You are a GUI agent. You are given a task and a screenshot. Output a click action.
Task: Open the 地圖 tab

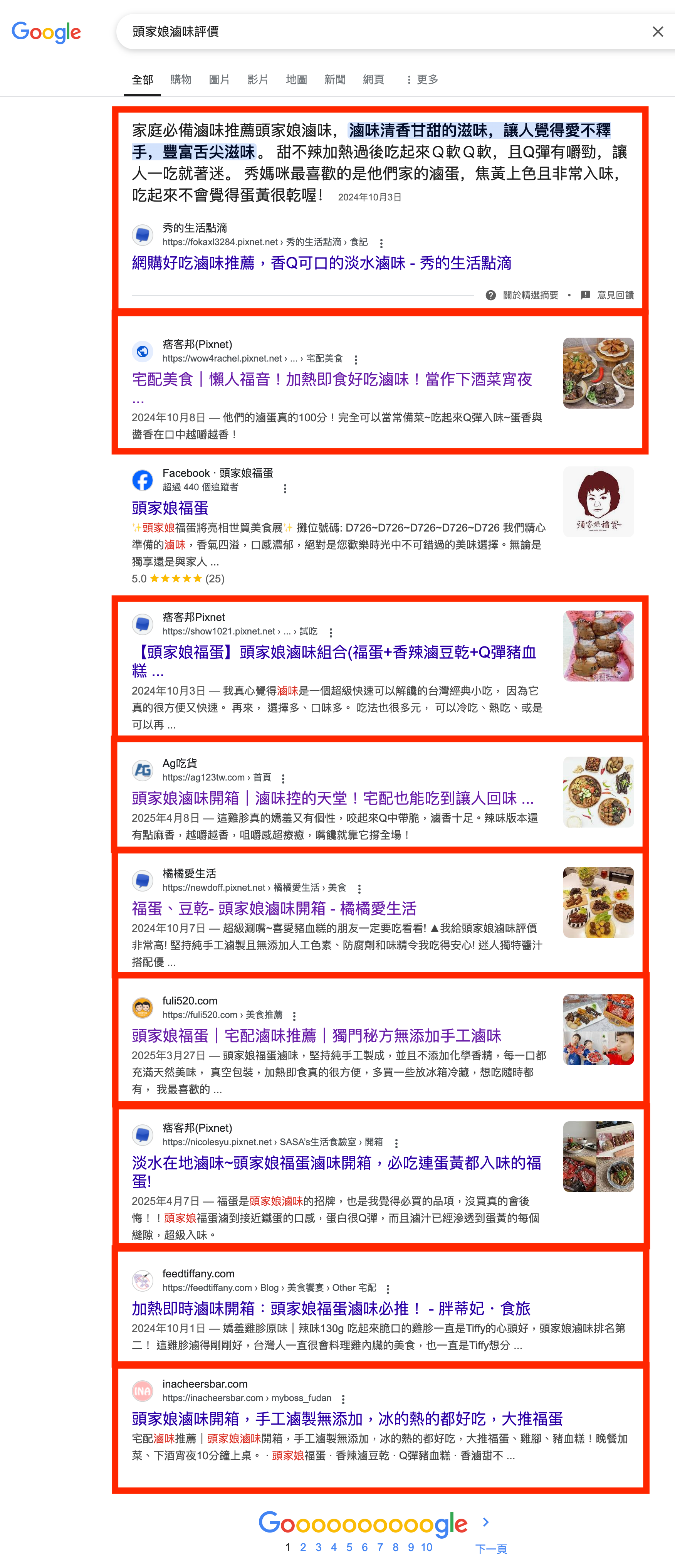296,79
